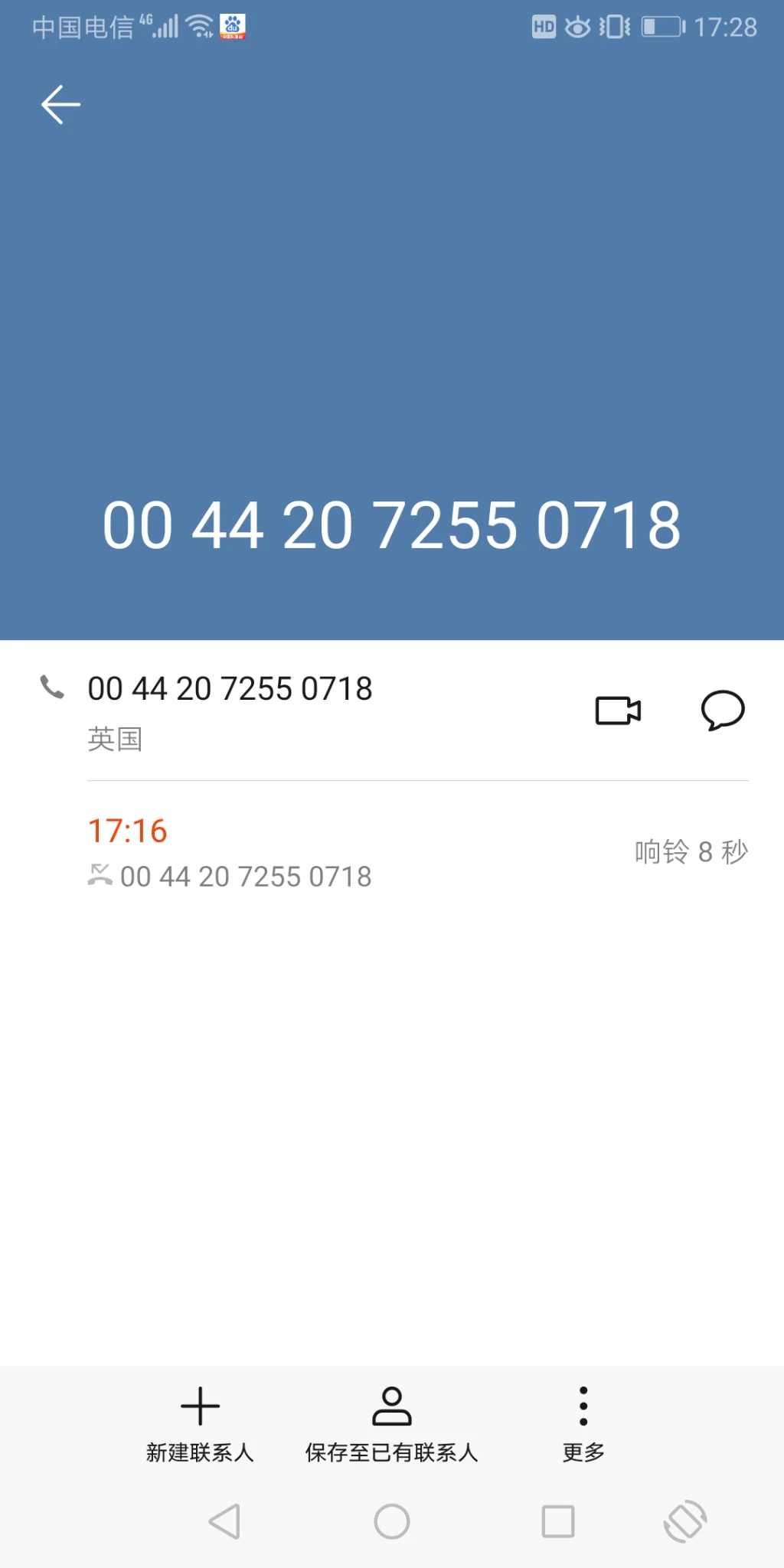Tap the screen rotation button

click(x=685, y=1521)
